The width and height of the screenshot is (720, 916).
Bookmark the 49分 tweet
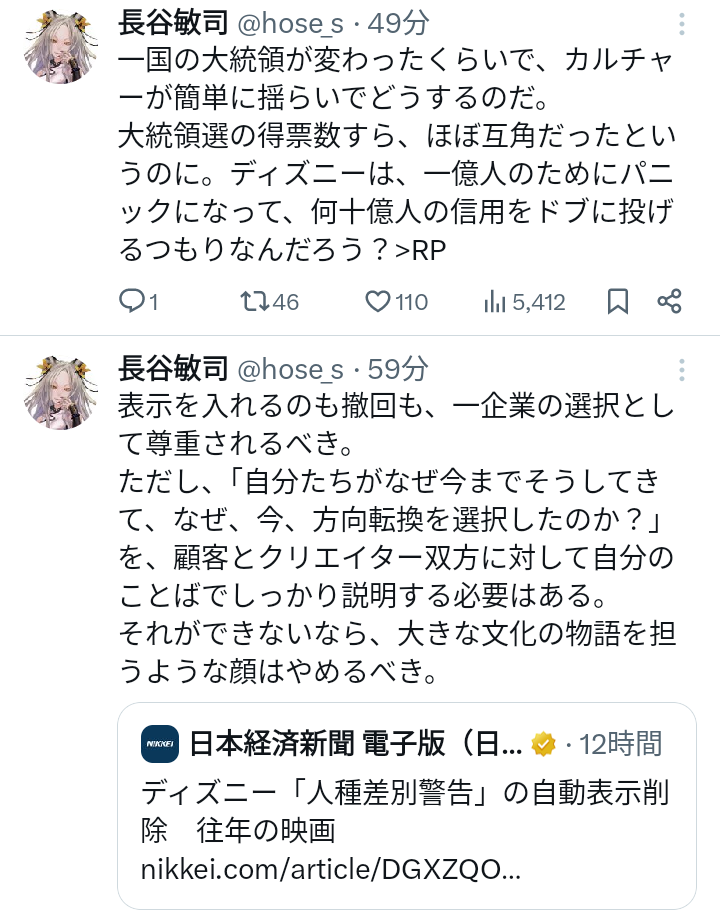[x=618, y=301]
